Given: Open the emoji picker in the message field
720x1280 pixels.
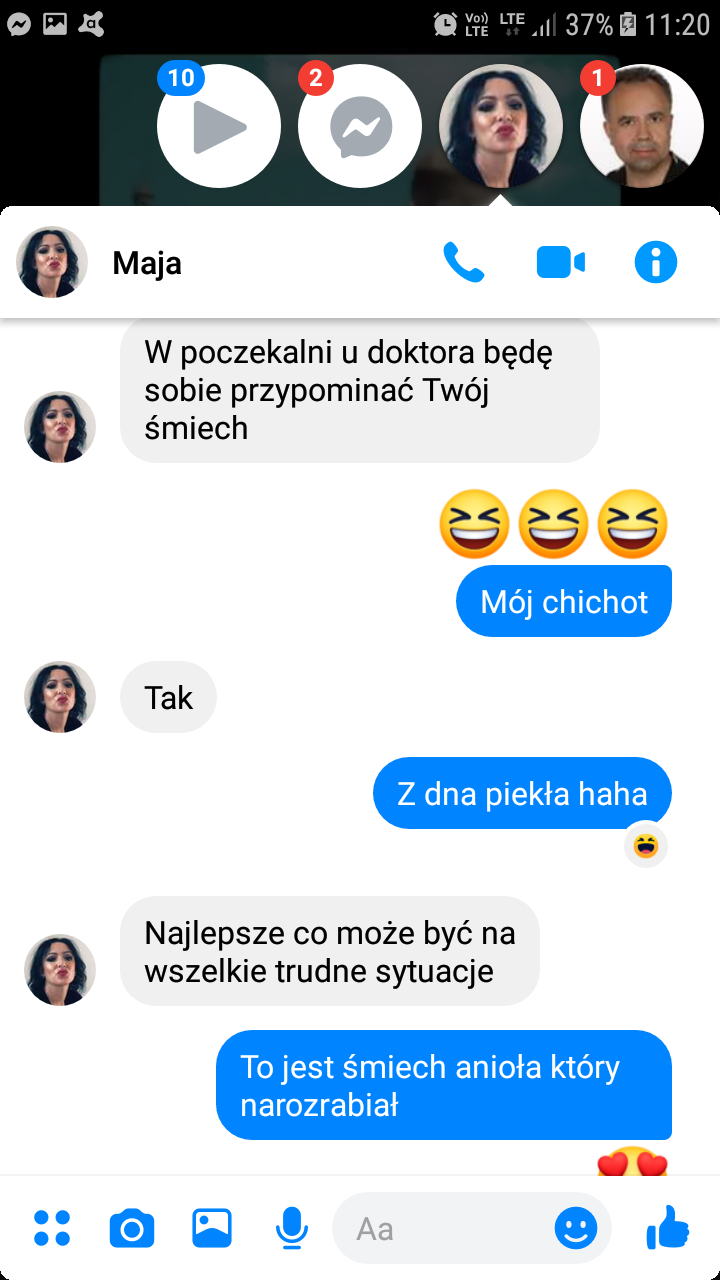Looking at the screenshot, I should point(576,1228).
